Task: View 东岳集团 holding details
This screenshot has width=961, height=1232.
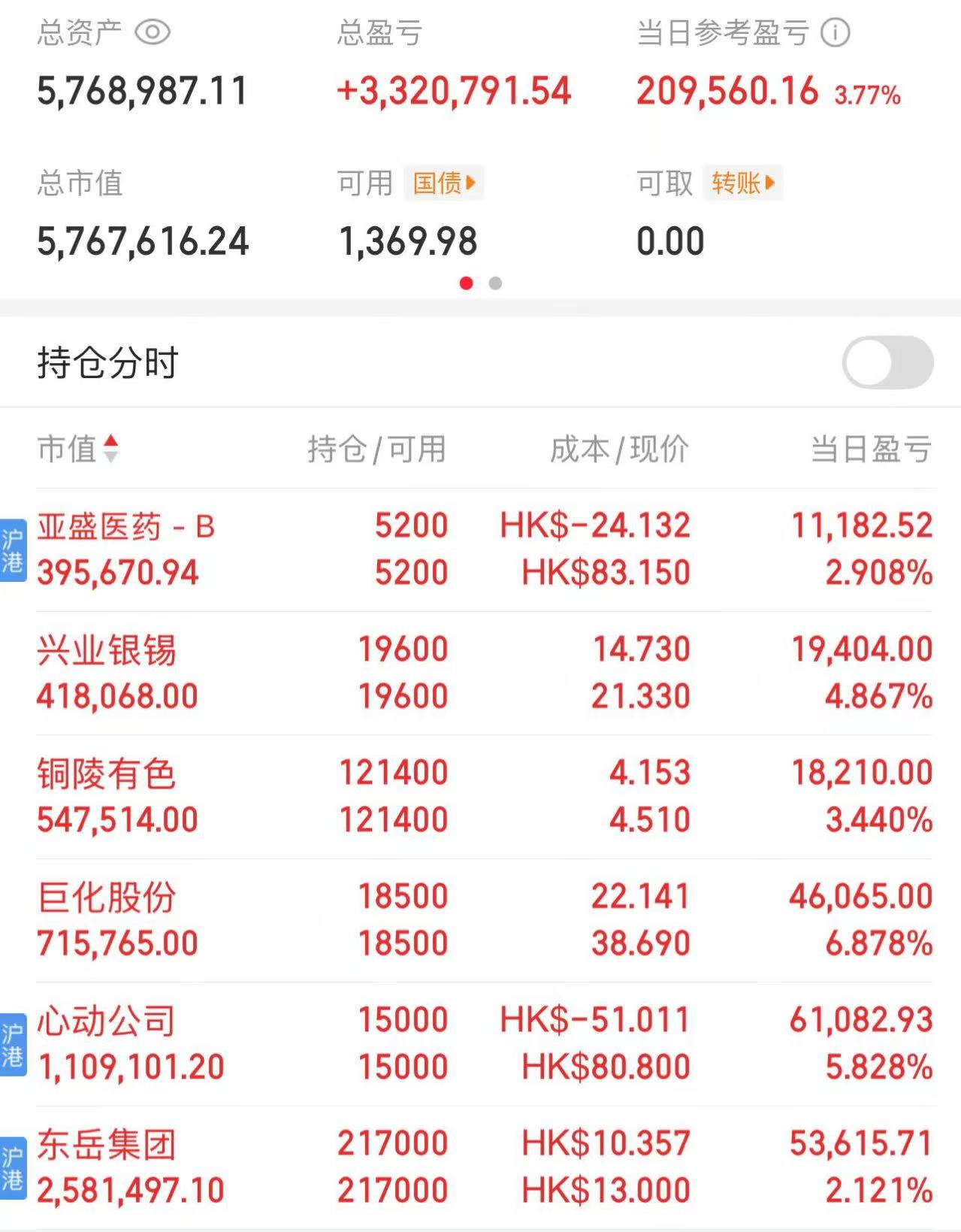Action: (481, 1167)
